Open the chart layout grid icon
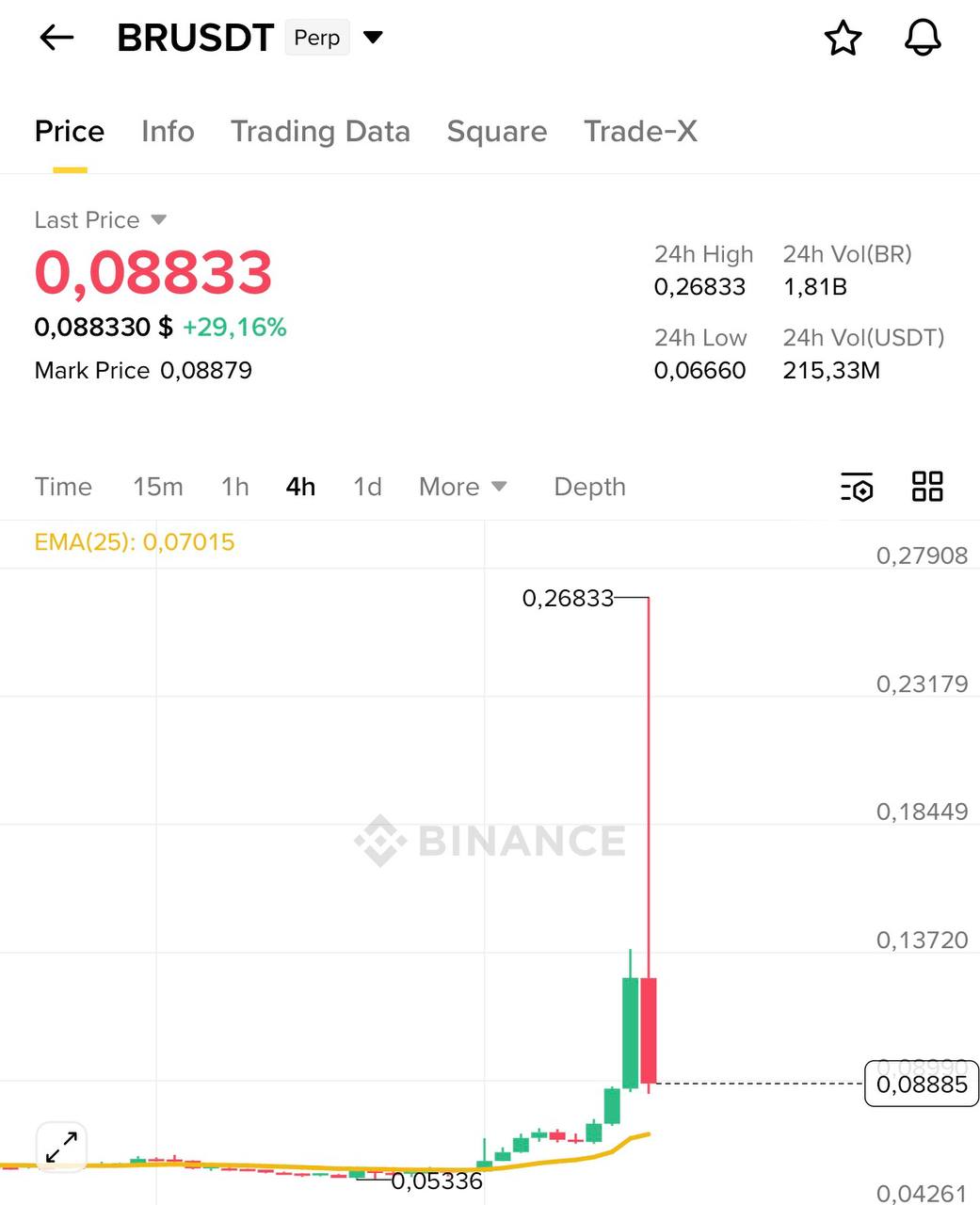Viewport: 980px width, 1205px height. (x=926, y=487)
